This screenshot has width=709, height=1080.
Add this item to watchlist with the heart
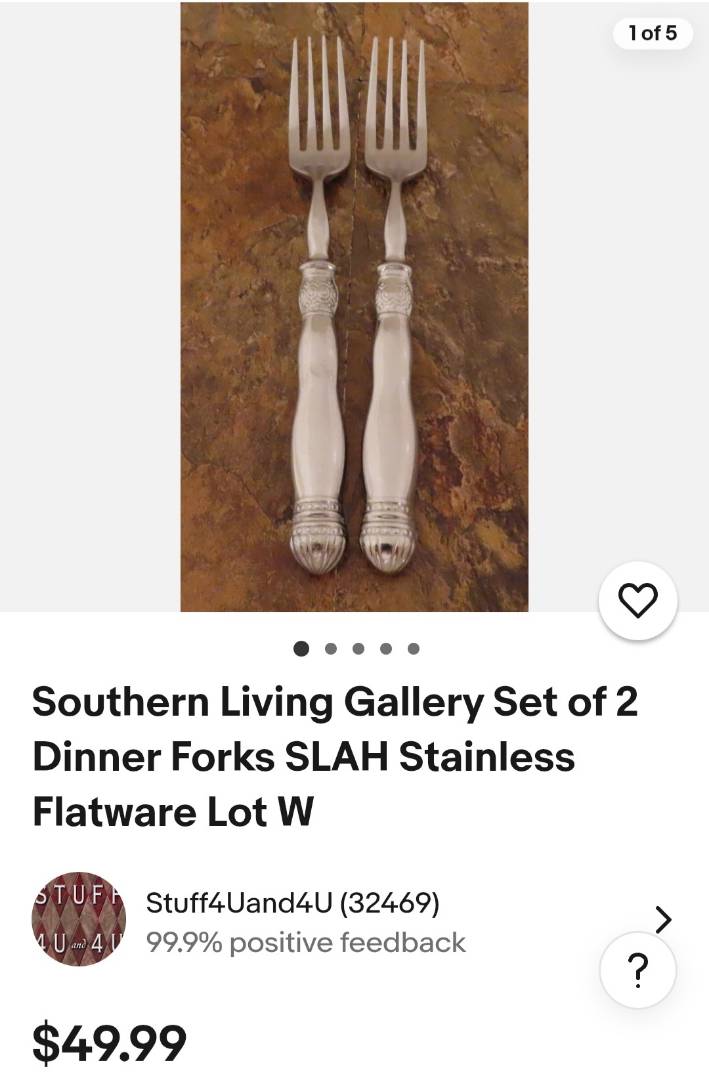pos(638,600)
